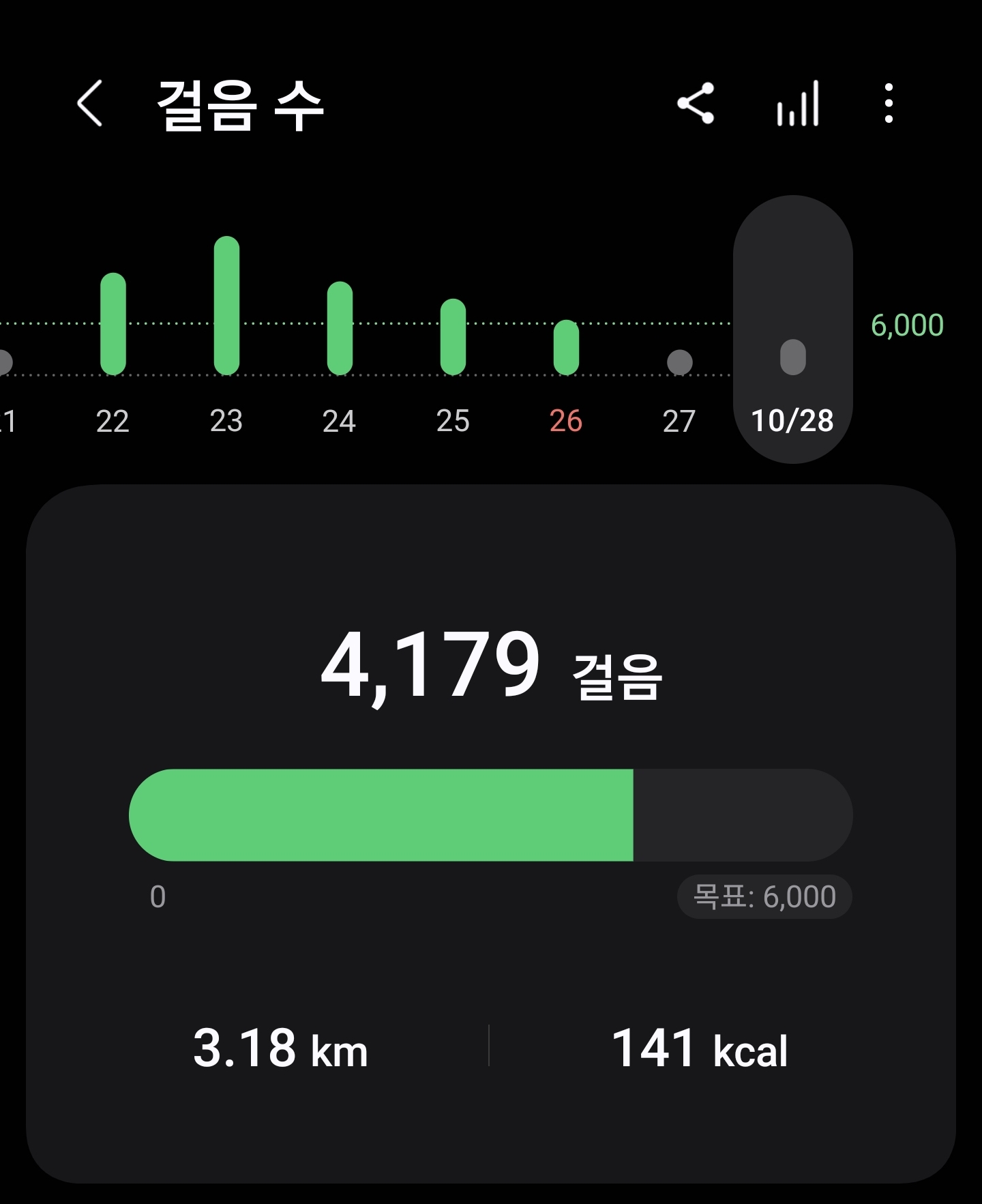This screenshot has height=1204, width=982.
Task: Go back from the 걸음 수 screen
Action: pos(90,104)
